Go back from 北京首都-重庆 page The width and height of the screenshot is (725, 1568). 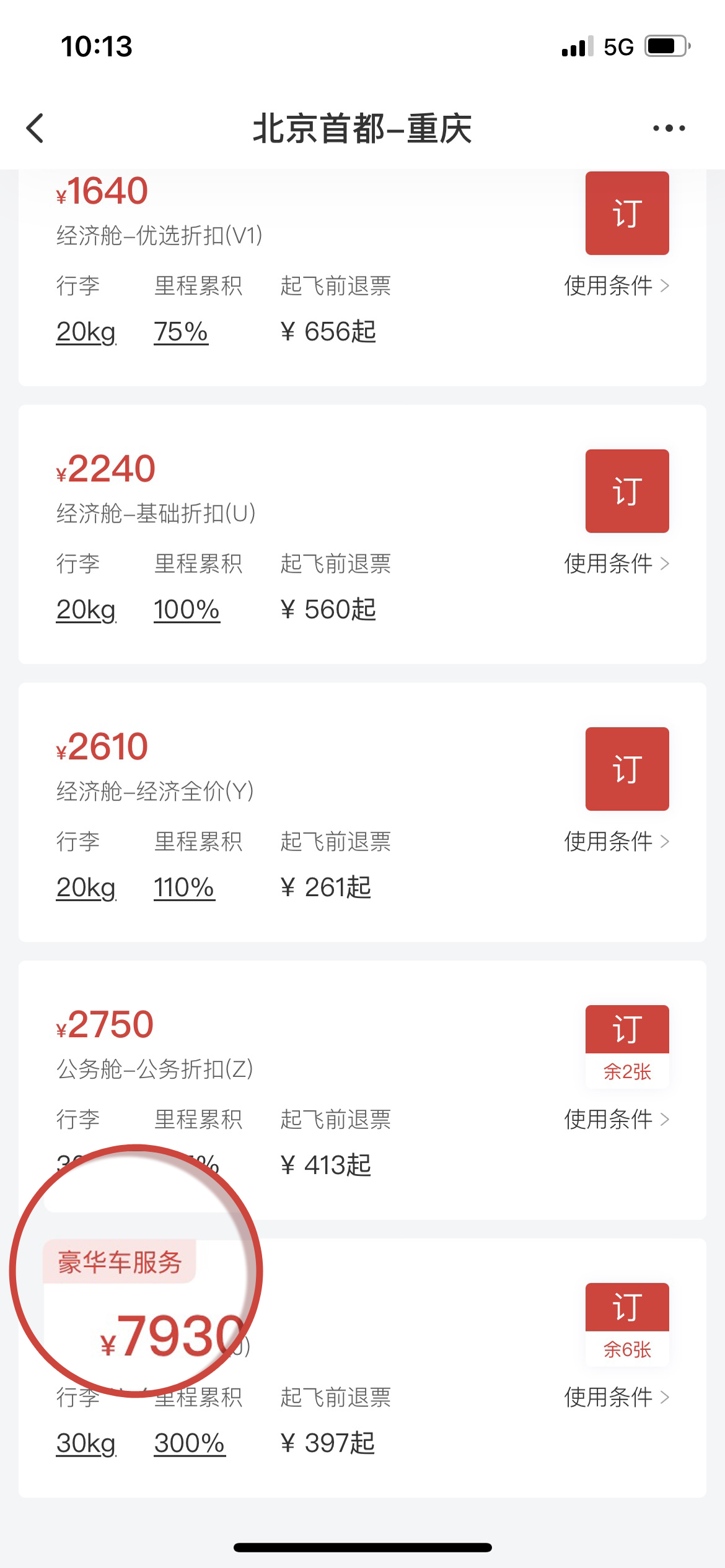tap(35, 128)
